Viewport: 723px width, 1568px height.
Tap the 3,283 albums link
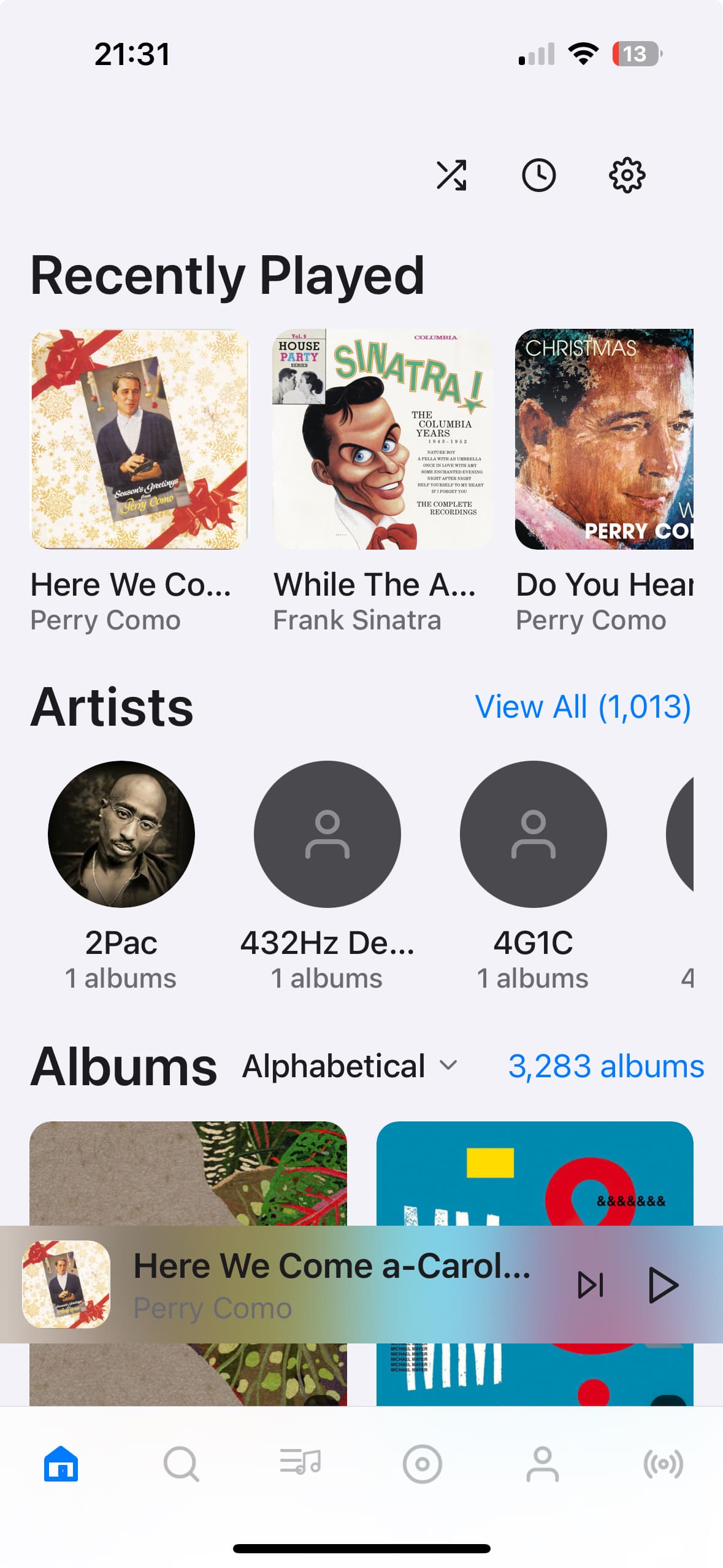pos(606,1066)
